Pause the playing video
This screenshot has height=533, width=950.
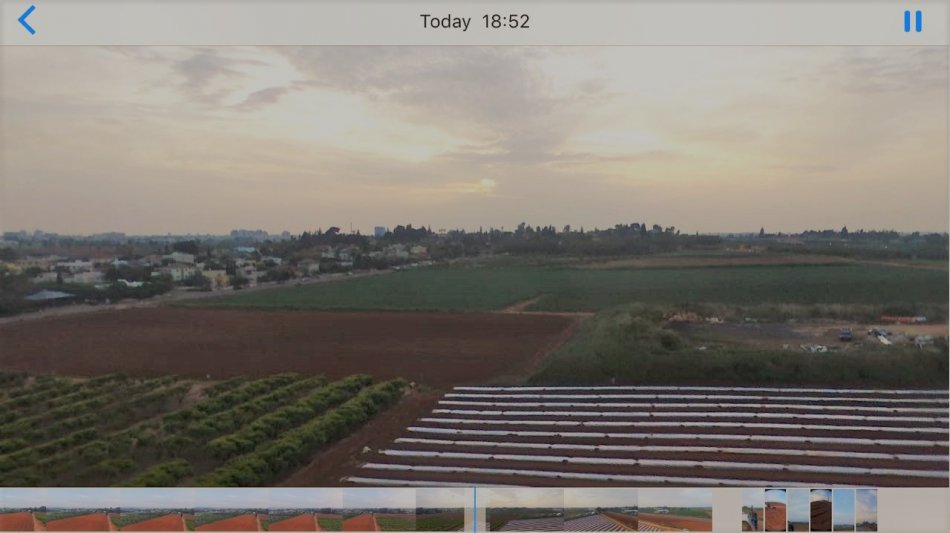(912, 21)
